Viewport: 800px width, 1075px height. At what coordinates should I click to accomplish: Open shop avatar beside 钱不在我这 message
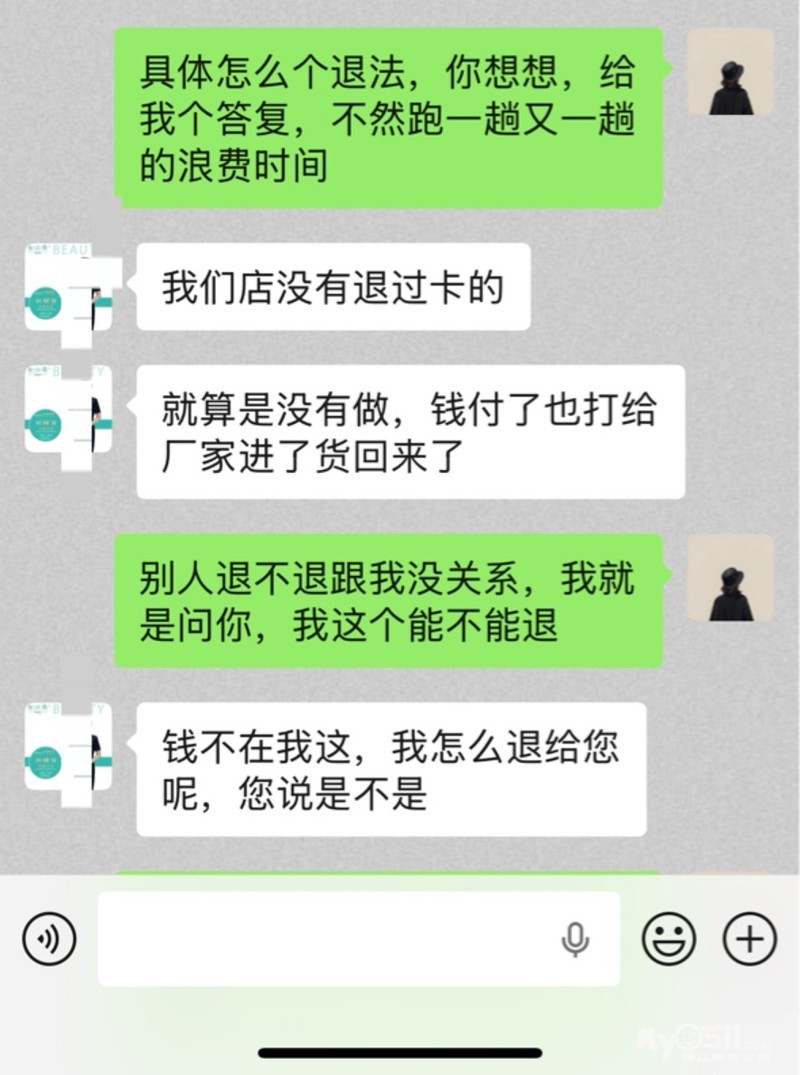(68, 748)
